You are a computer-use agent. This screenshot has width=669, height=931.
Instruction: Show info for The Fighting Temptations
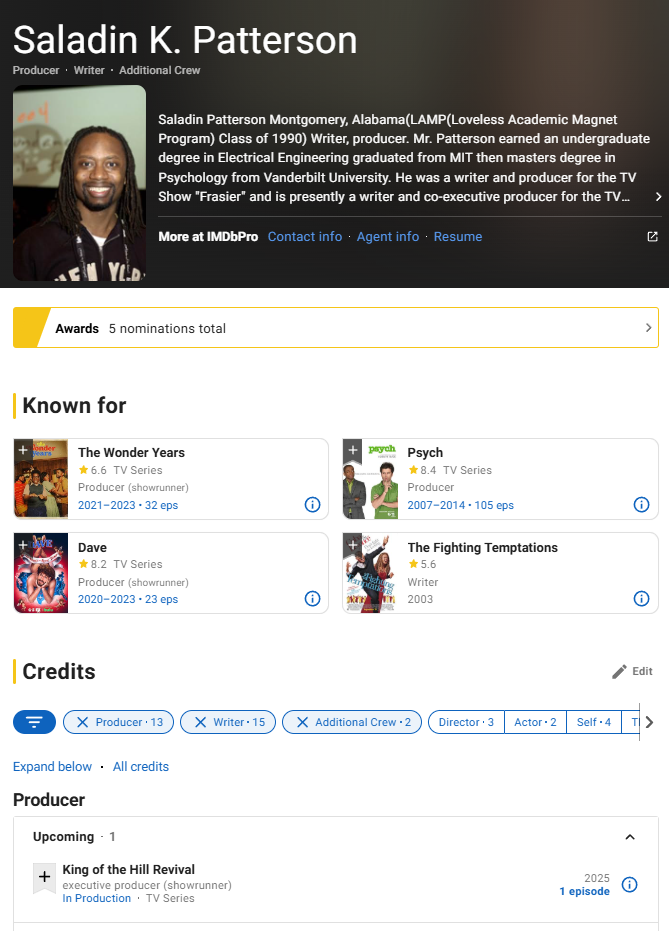(x=642, y=599)
